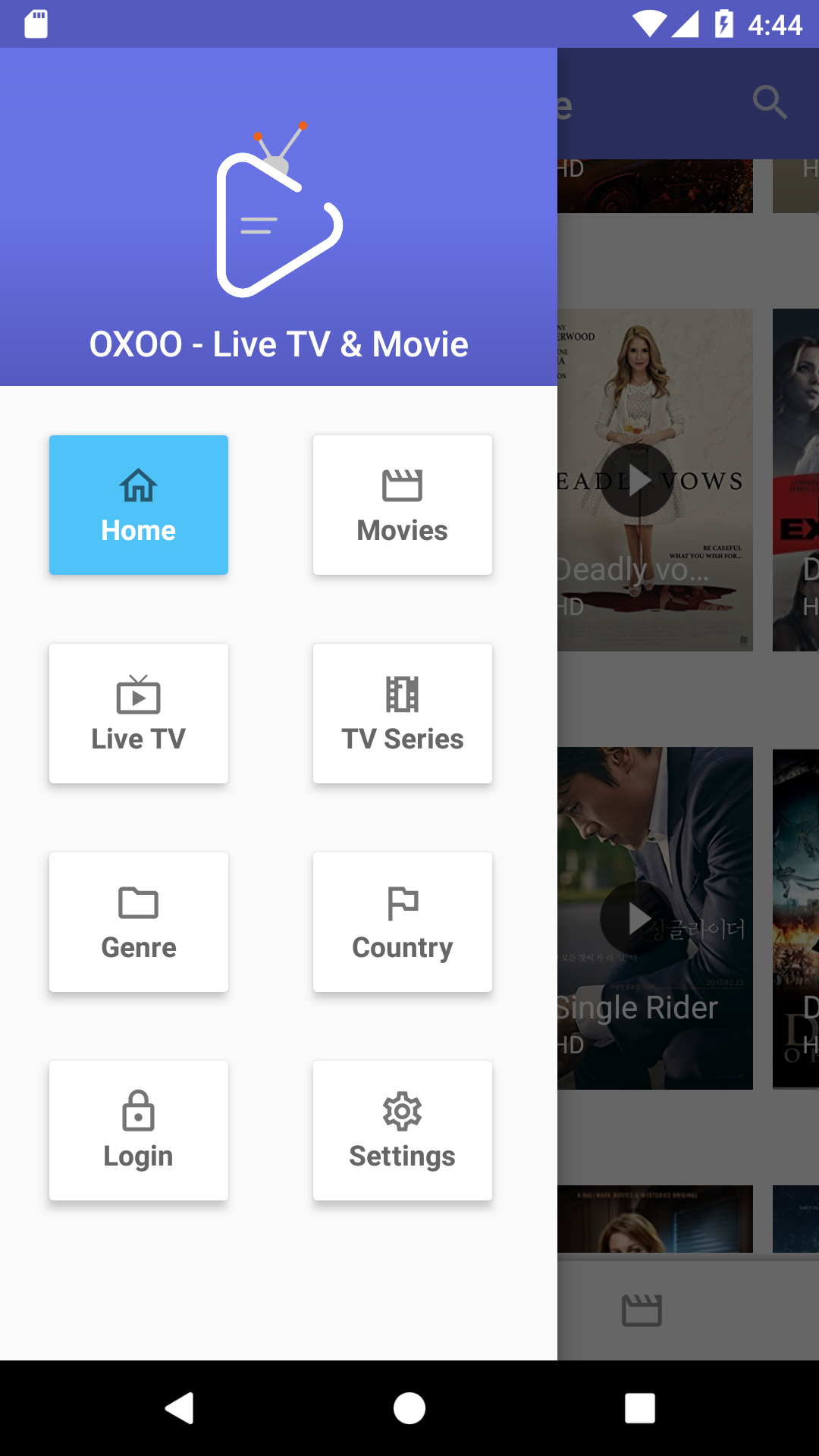
Task: Open the Deadly Vows movie poster
Action: coord(655,479)
